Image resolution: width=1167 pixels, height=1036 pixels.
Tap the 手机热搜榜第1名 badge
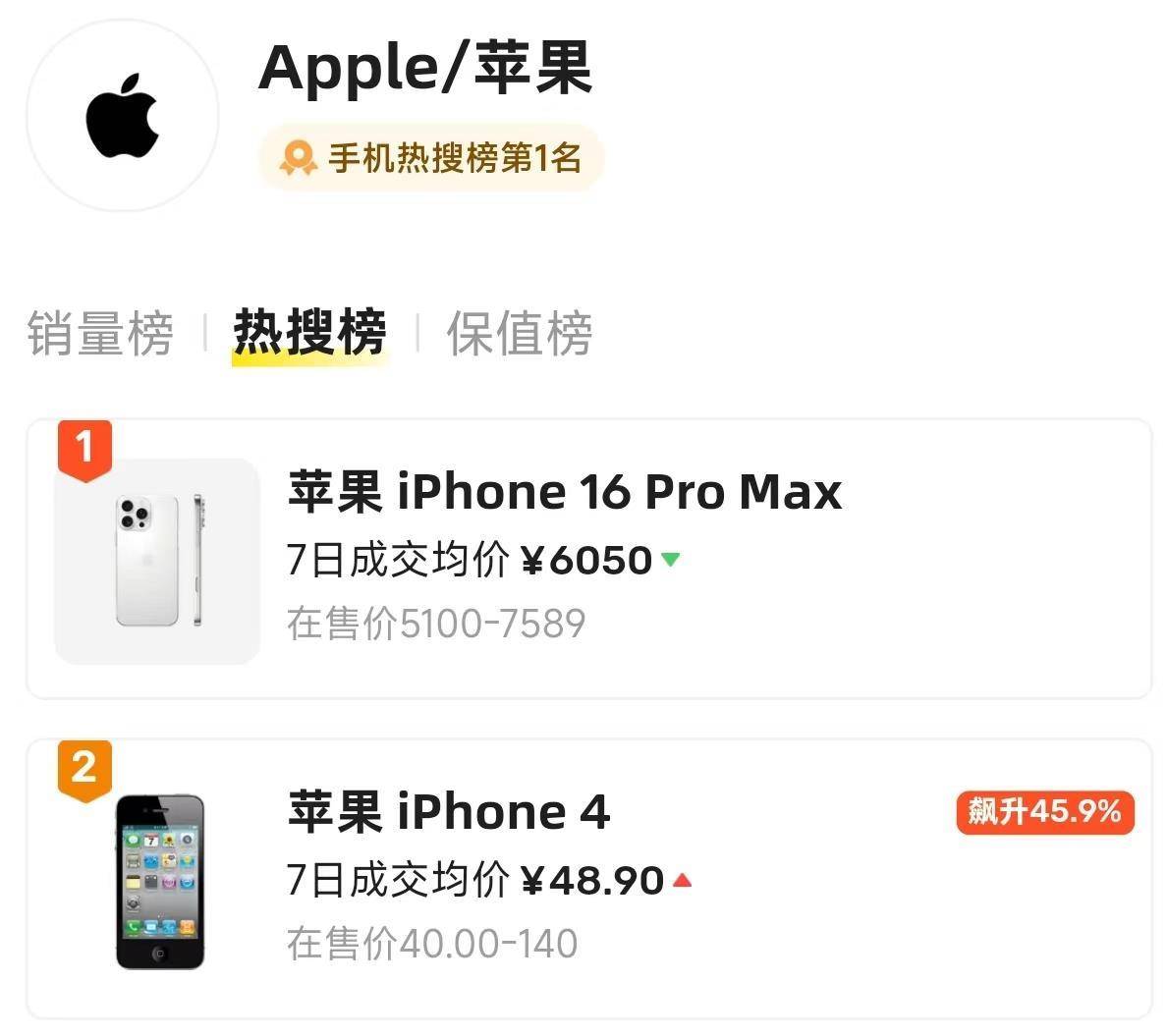click(x=431, y=158)
